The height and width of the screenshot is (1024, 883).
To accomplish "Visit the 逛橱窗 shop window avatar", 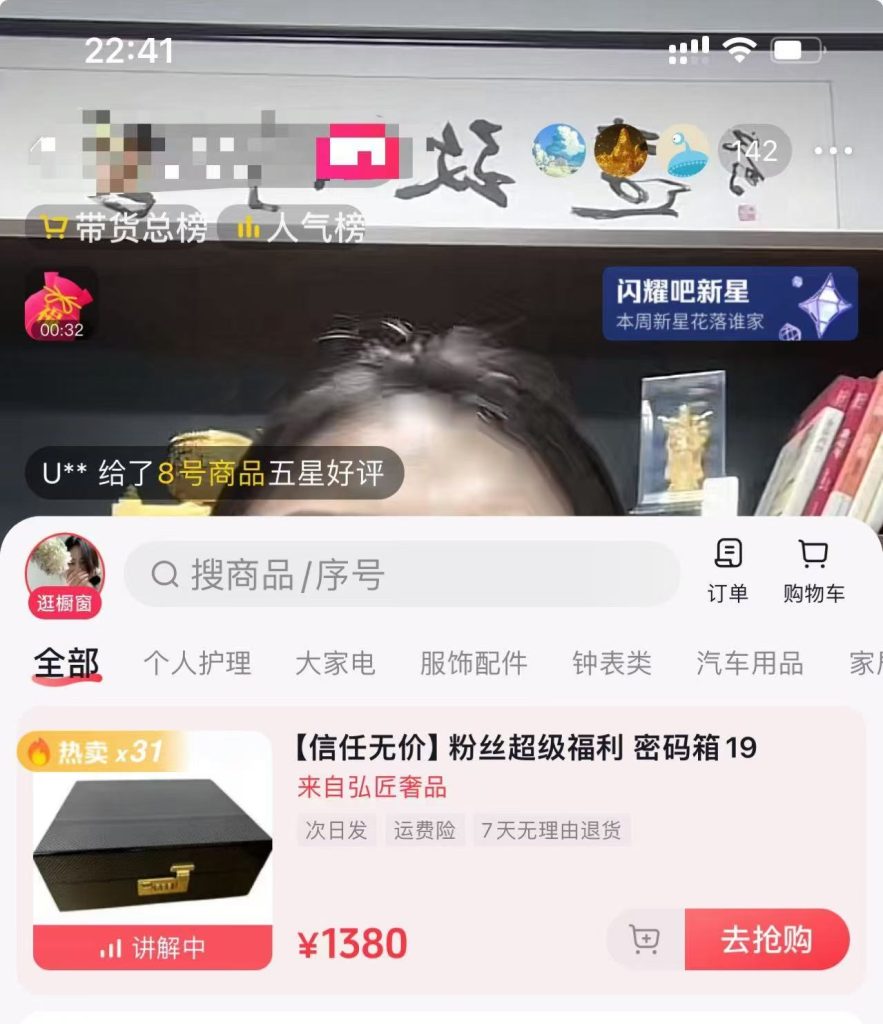I will 64,574.
